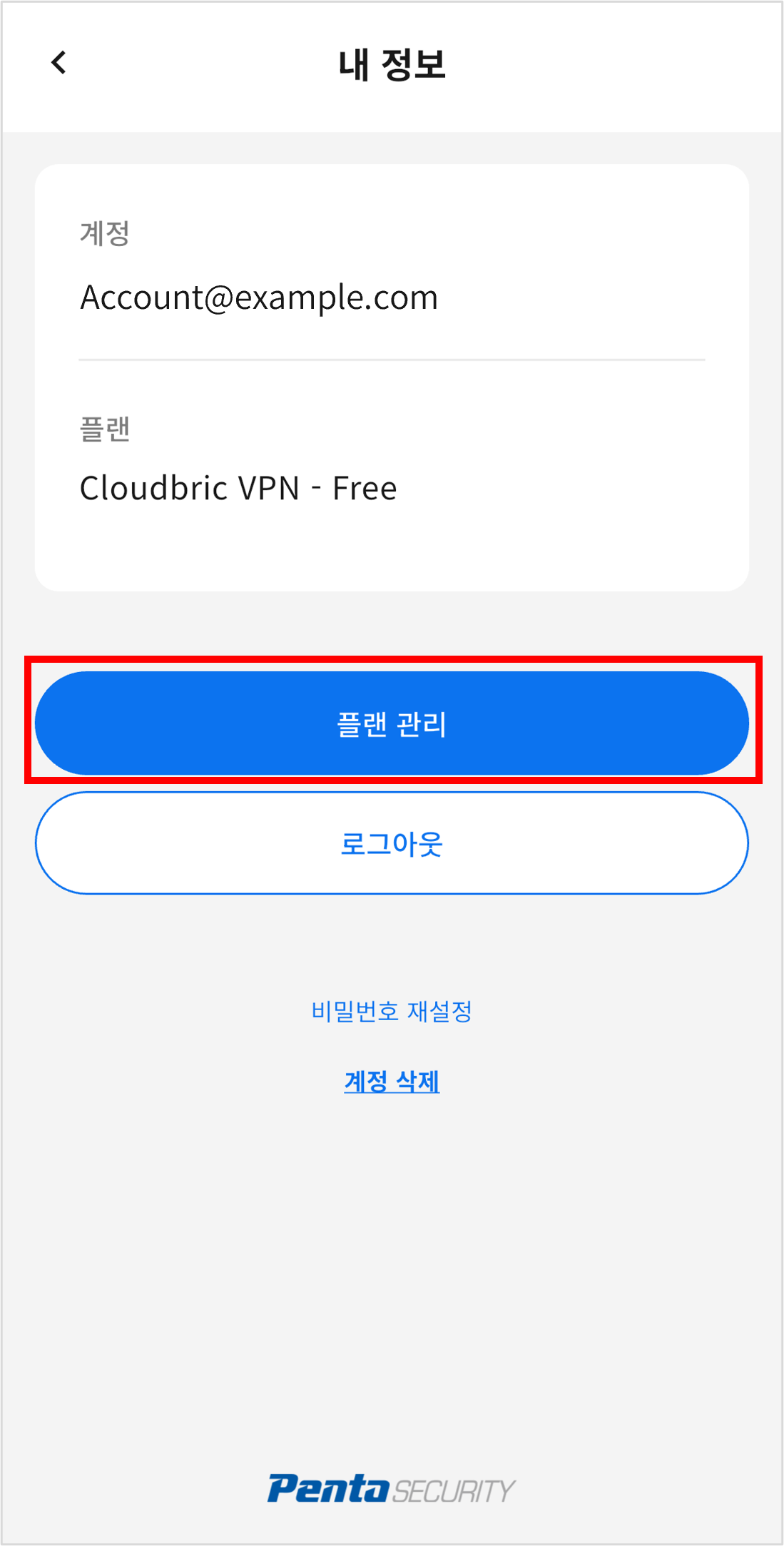
Task: Go back using the top-left arrow
Action: (59, 63)
